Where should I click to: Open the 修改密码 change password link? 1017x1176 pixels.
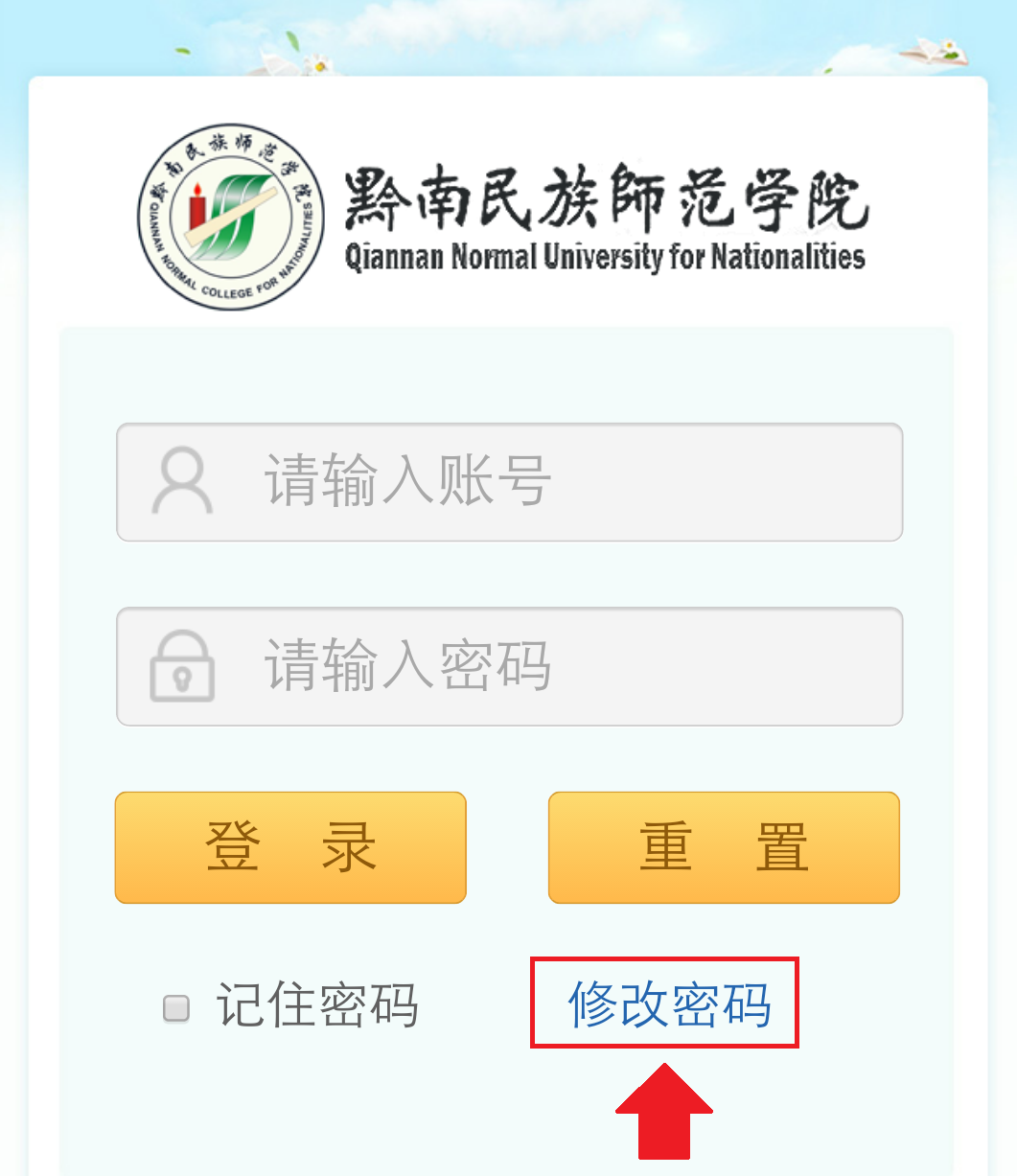[669, 1004]
